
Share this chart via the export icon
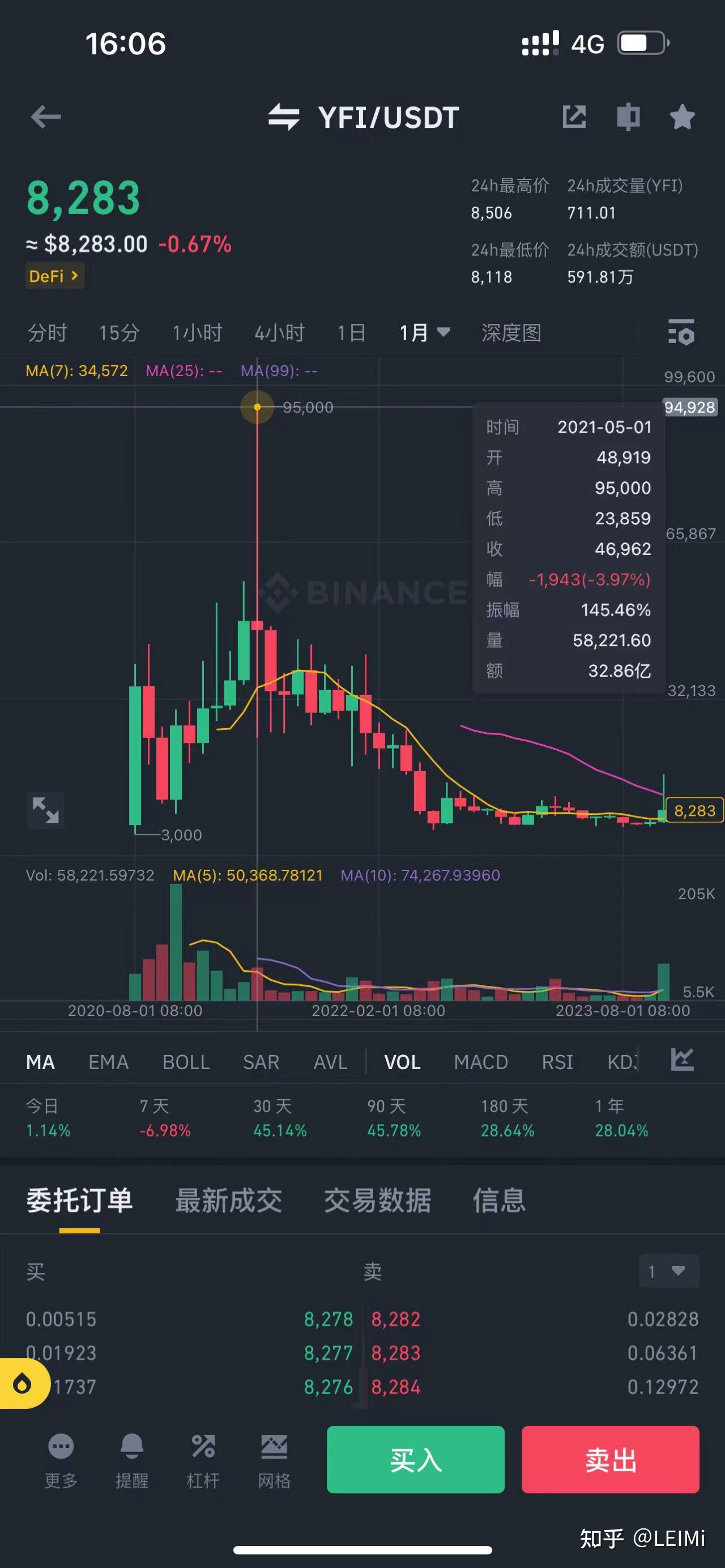[x=574, y=116]
